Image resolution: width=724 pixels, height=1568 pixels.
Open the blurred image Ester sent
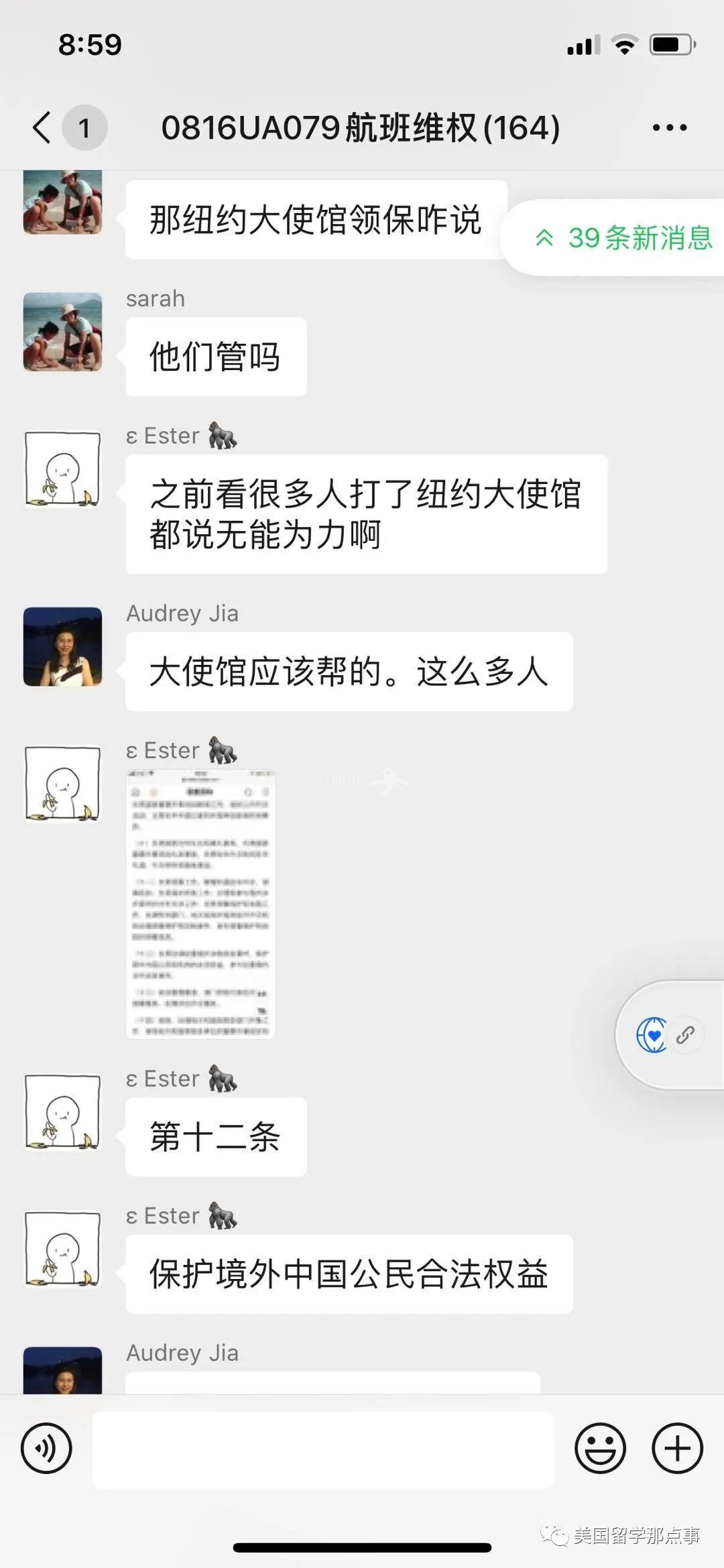(200, 904)
